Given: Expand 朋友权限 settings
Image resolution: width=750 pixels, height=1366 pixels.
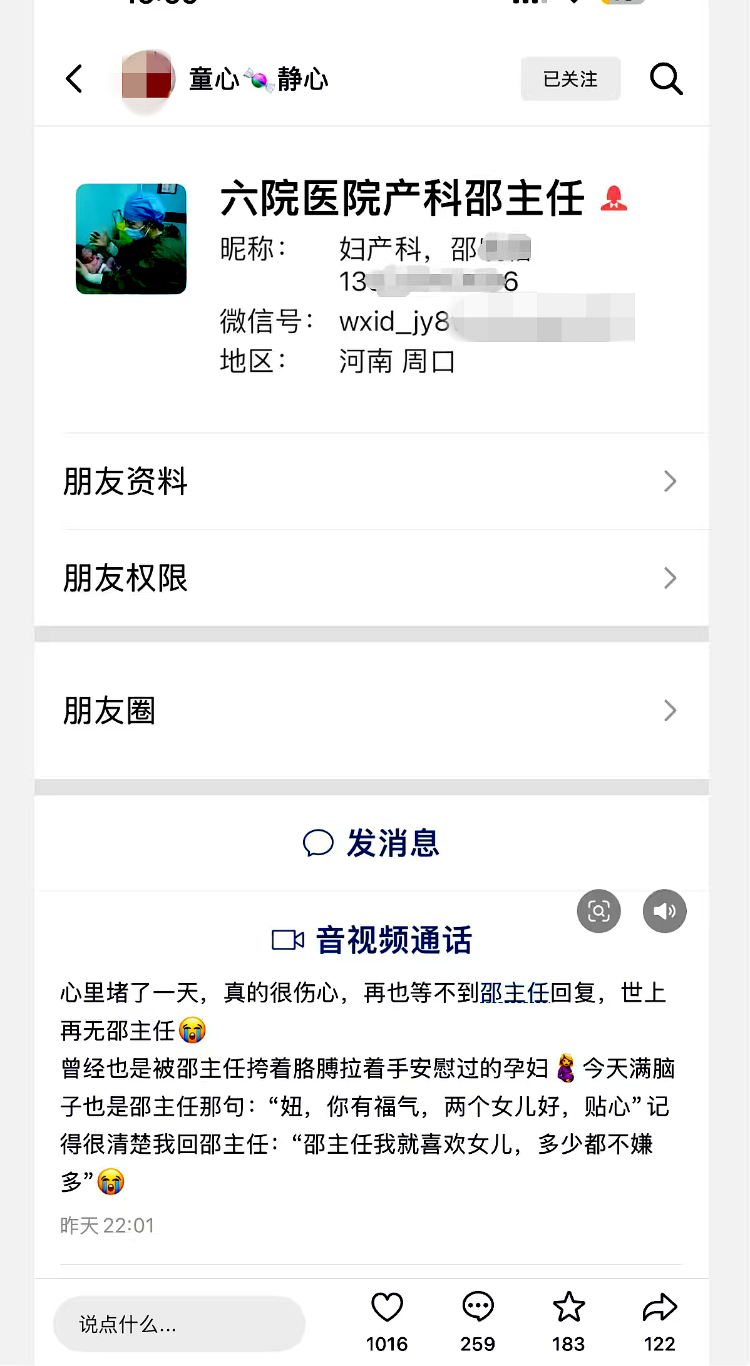Looking at the screenshot, I should [x=669, y=578].
